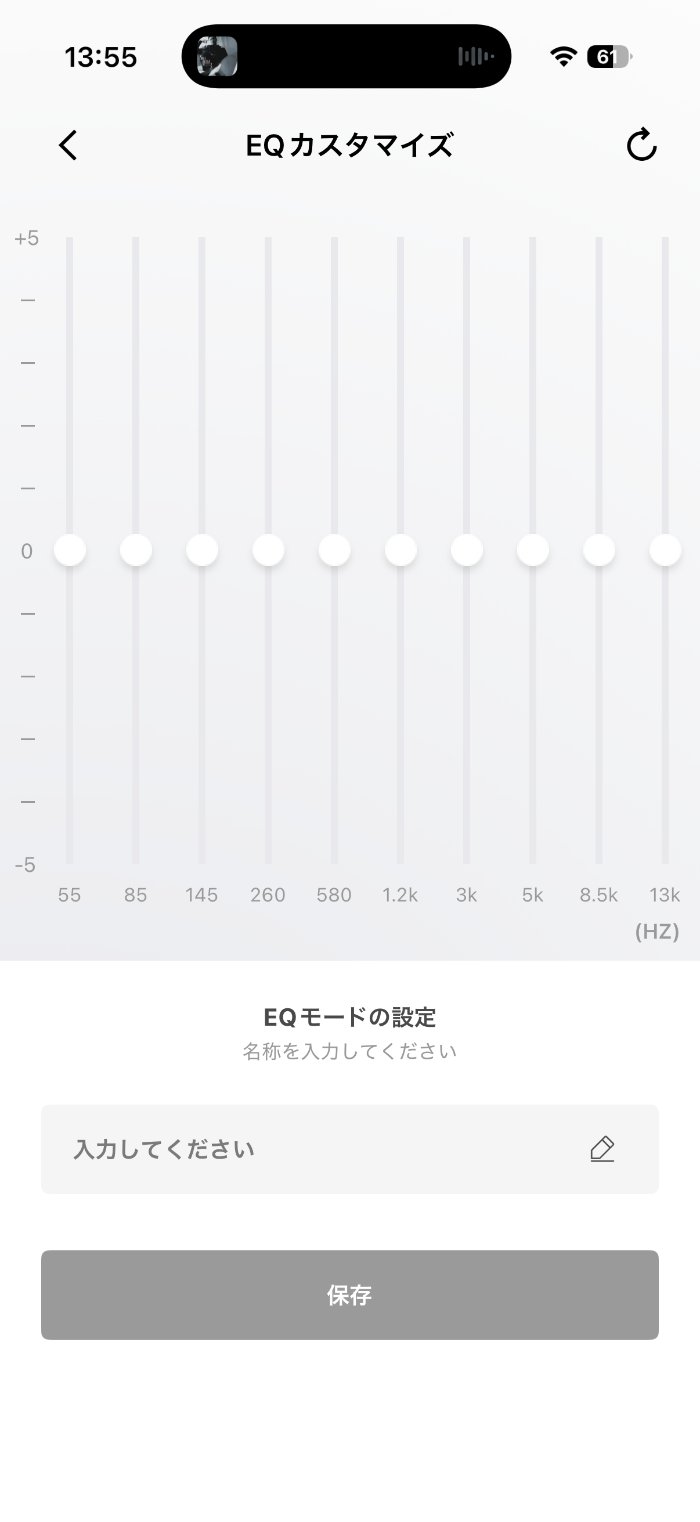Image resolution: width=700 pixels, height=1522 pixels.
Task: Select the 13k slider handle
Action: click(665, 550)
